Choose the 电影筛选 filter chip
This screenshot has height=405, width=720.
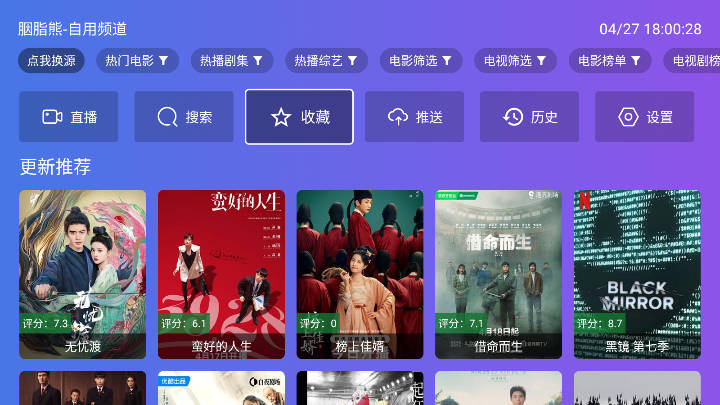coord(420,61)
